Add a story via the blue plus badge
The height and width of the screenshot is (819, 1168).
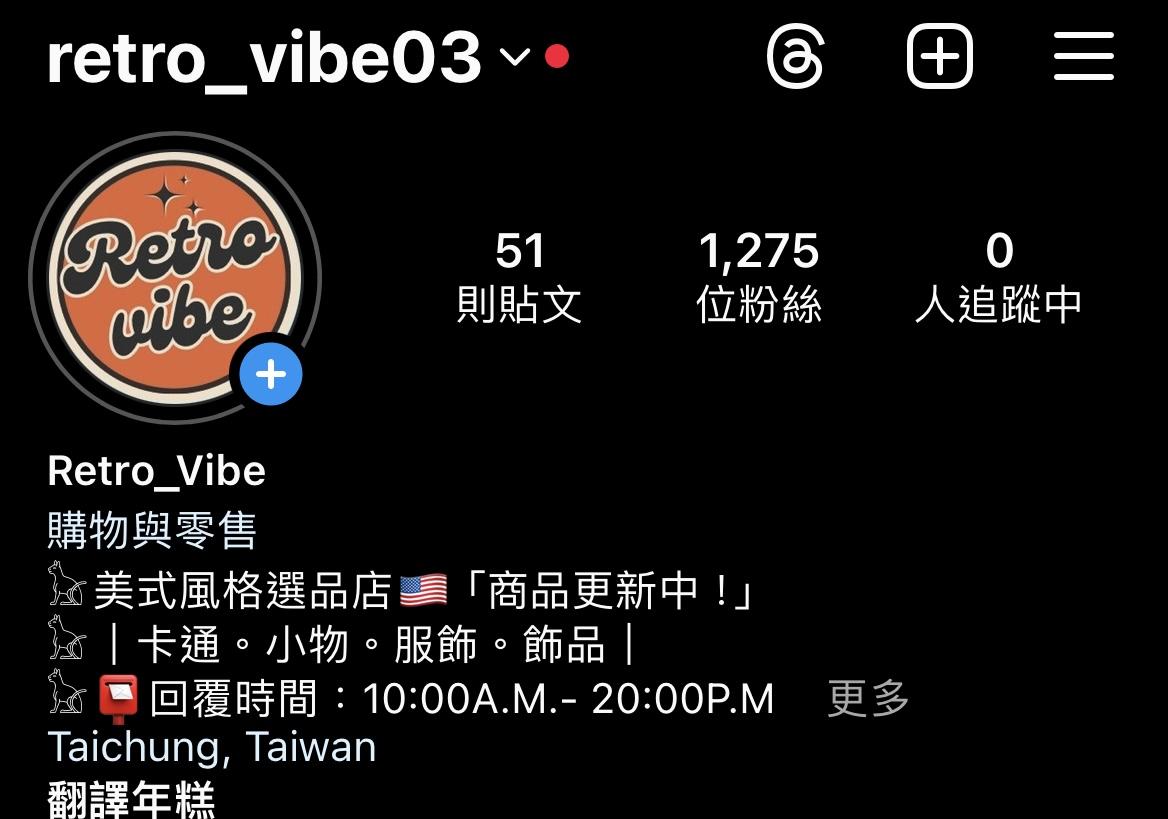click(x=271, y=375)
